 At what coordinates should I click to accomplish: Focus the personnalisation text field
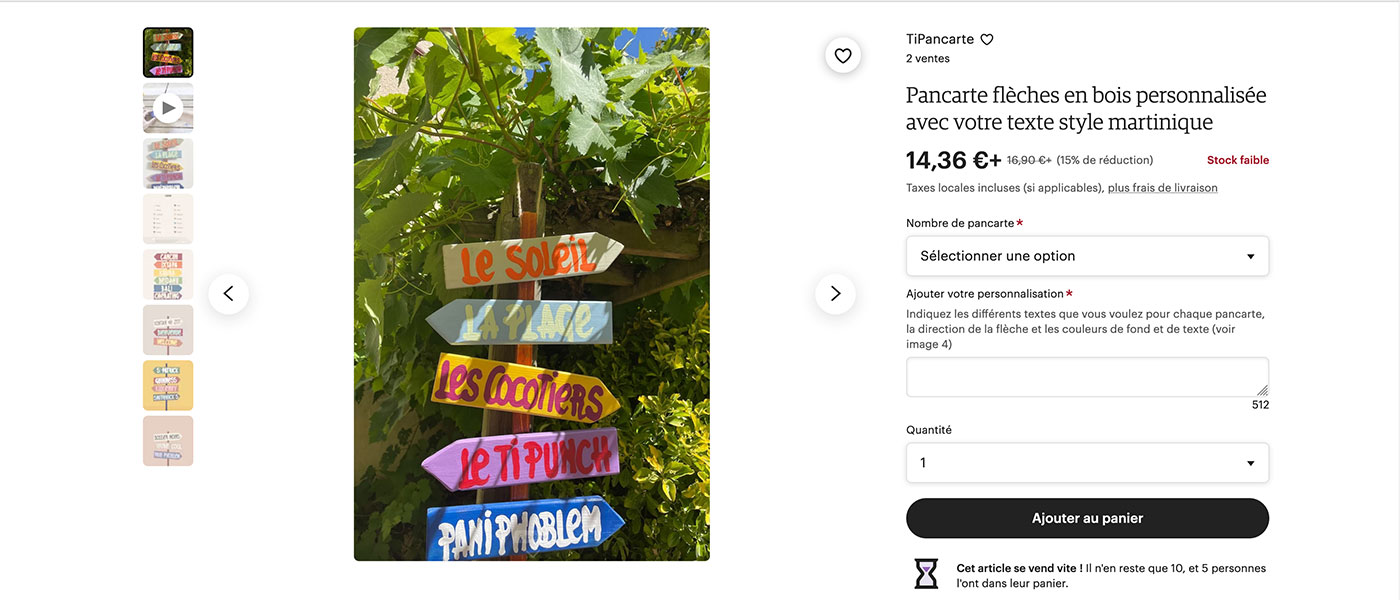[1087, 377]
